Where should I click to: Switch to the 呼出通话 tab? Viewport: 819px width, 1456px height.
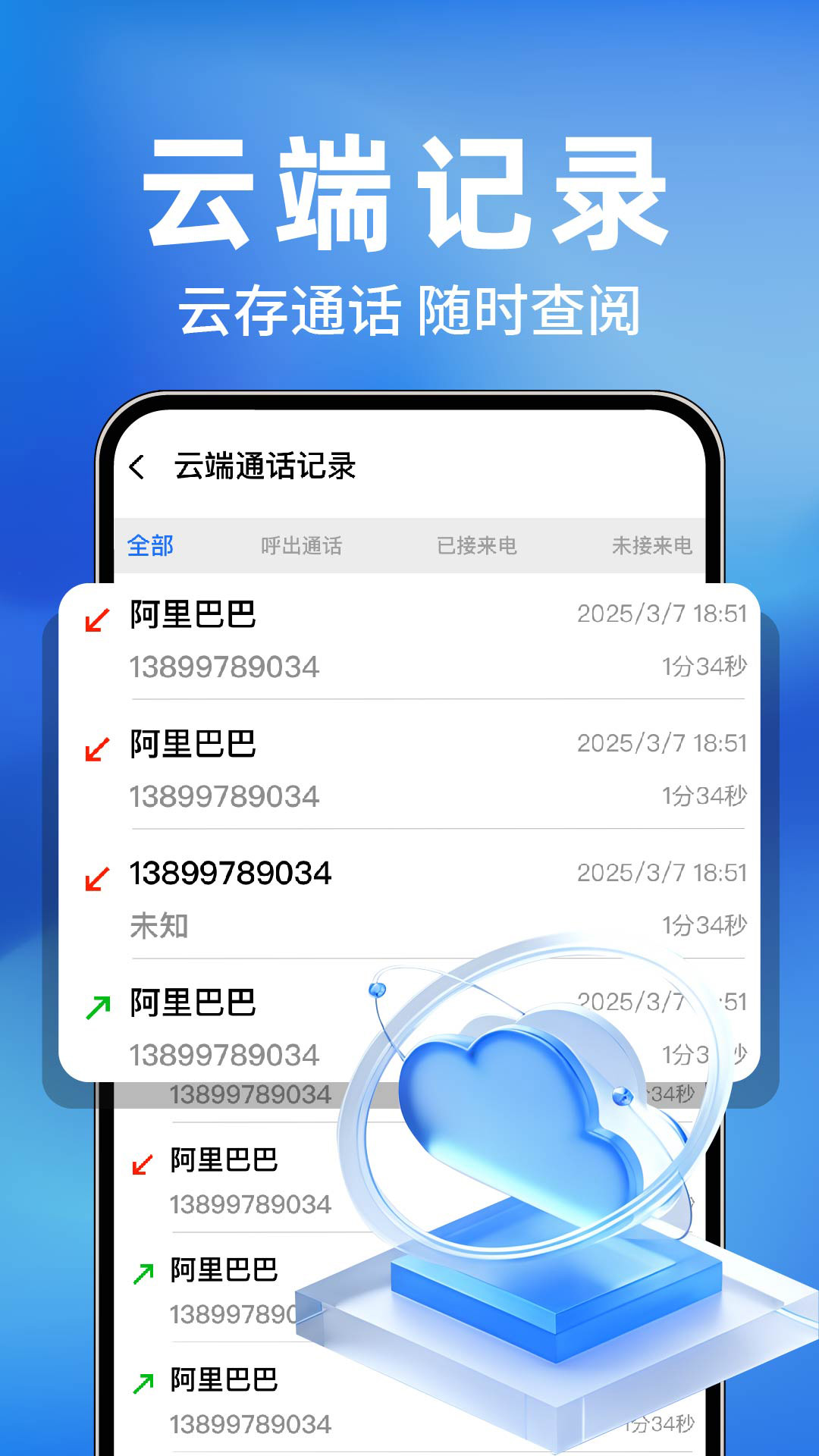click(302, 545)
